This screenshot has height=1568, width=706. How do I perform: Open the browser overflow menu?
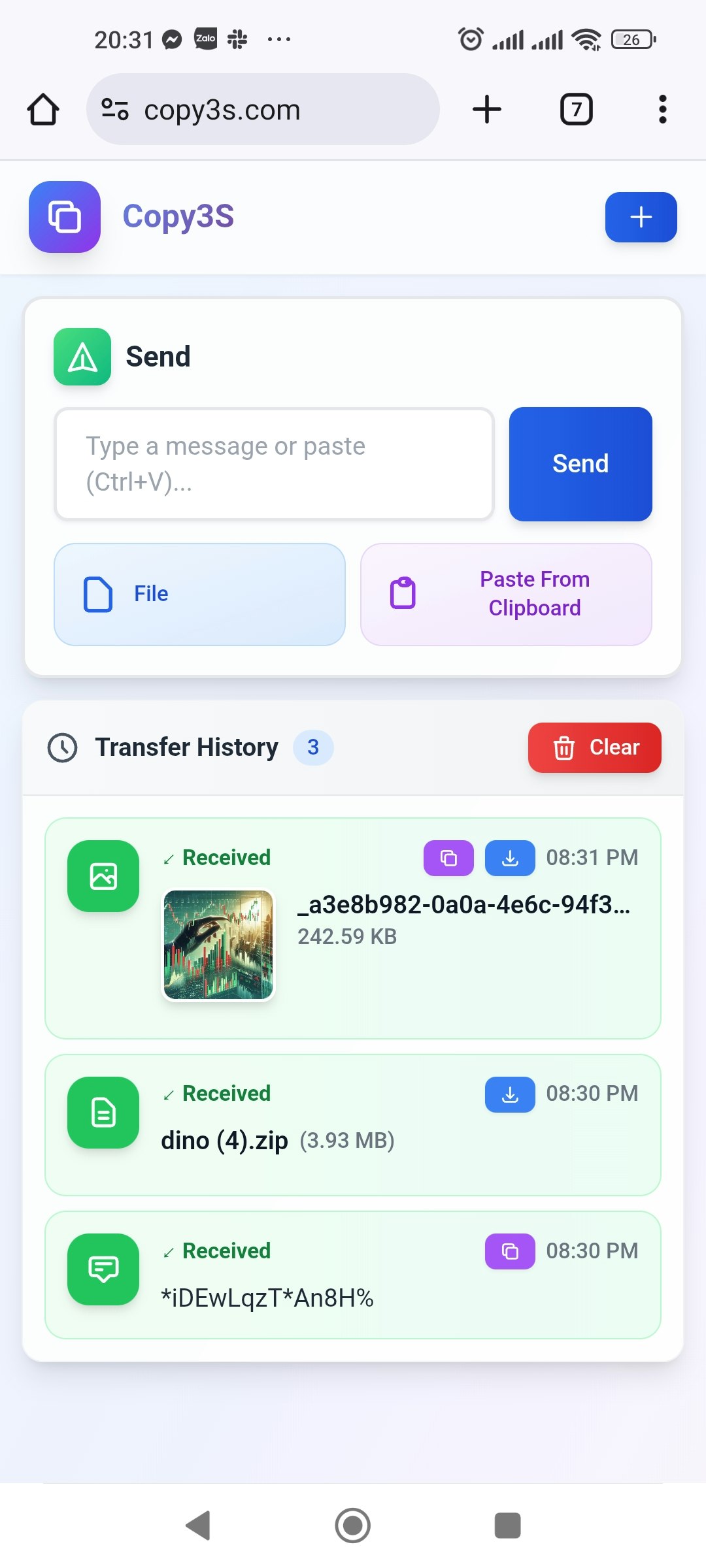(663, 109)
